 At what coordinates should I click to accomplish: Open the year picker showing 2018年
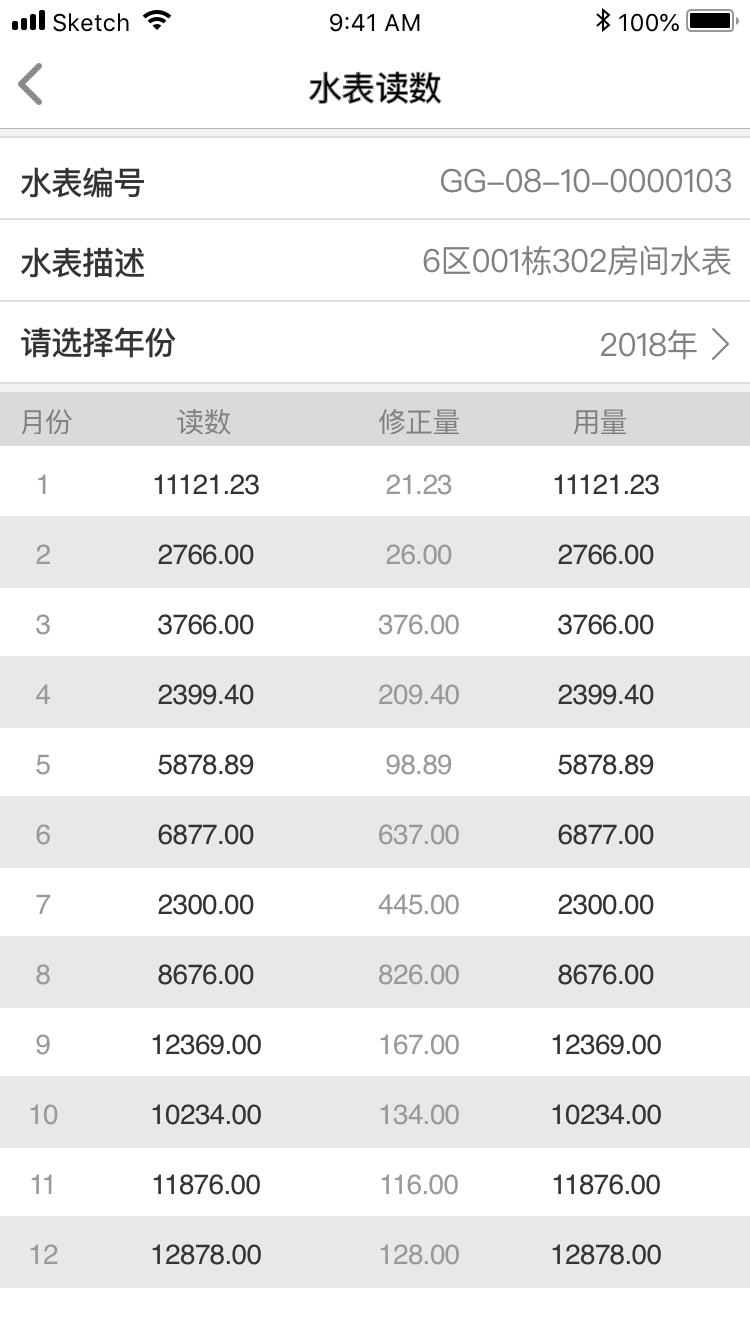[664, 345]
